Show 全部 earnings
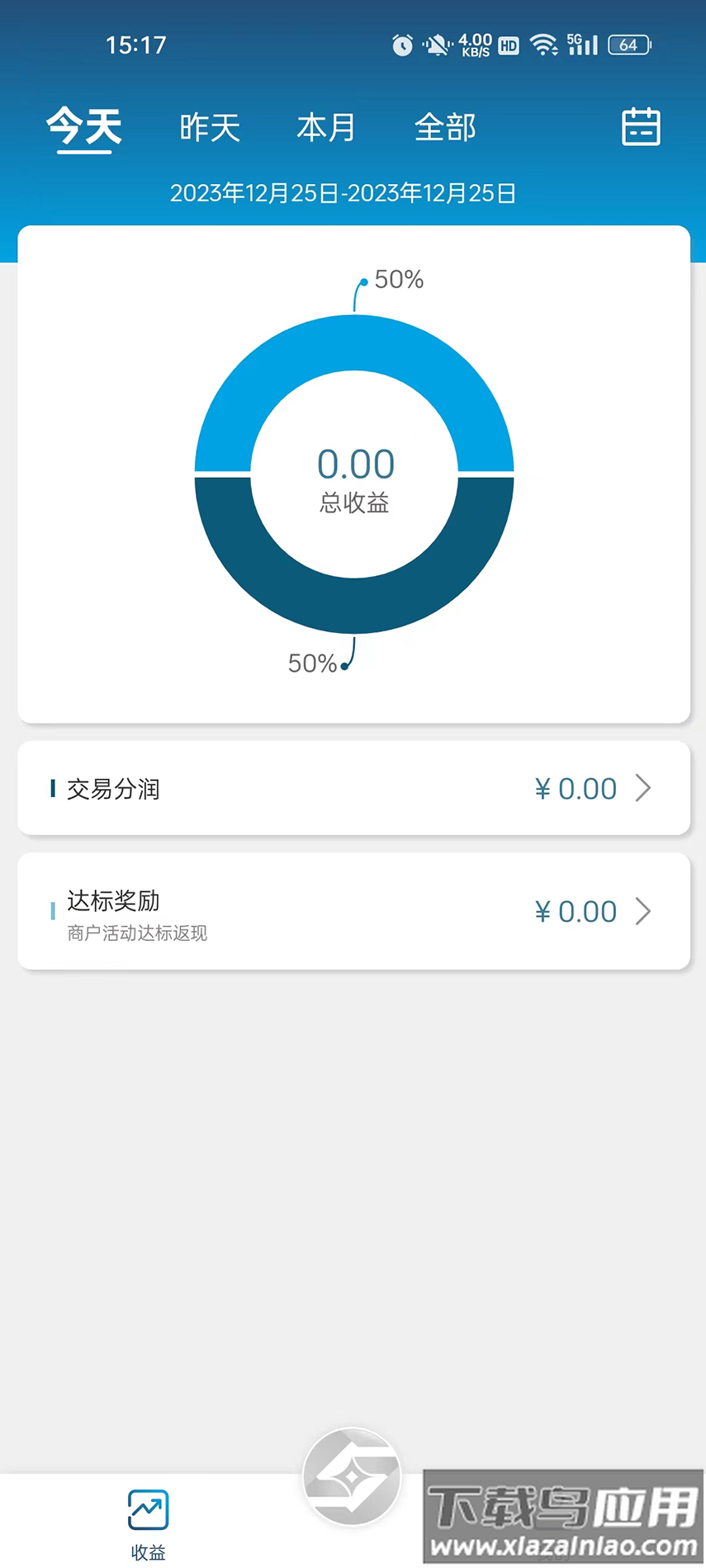 [x=445, y=128]
